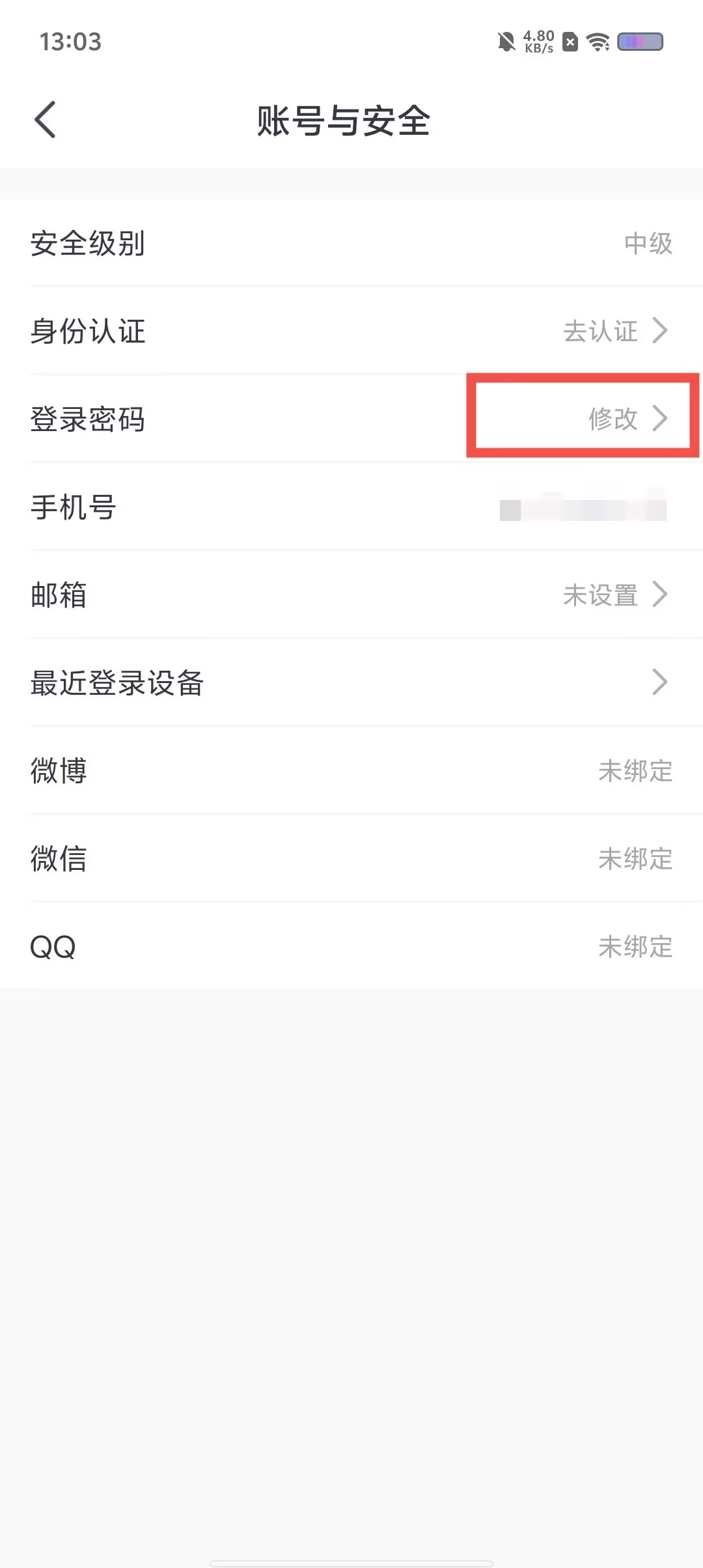703x1568 pixels.
Task: View 最近登录设备 recent login devices
Action: pos(351,683)
